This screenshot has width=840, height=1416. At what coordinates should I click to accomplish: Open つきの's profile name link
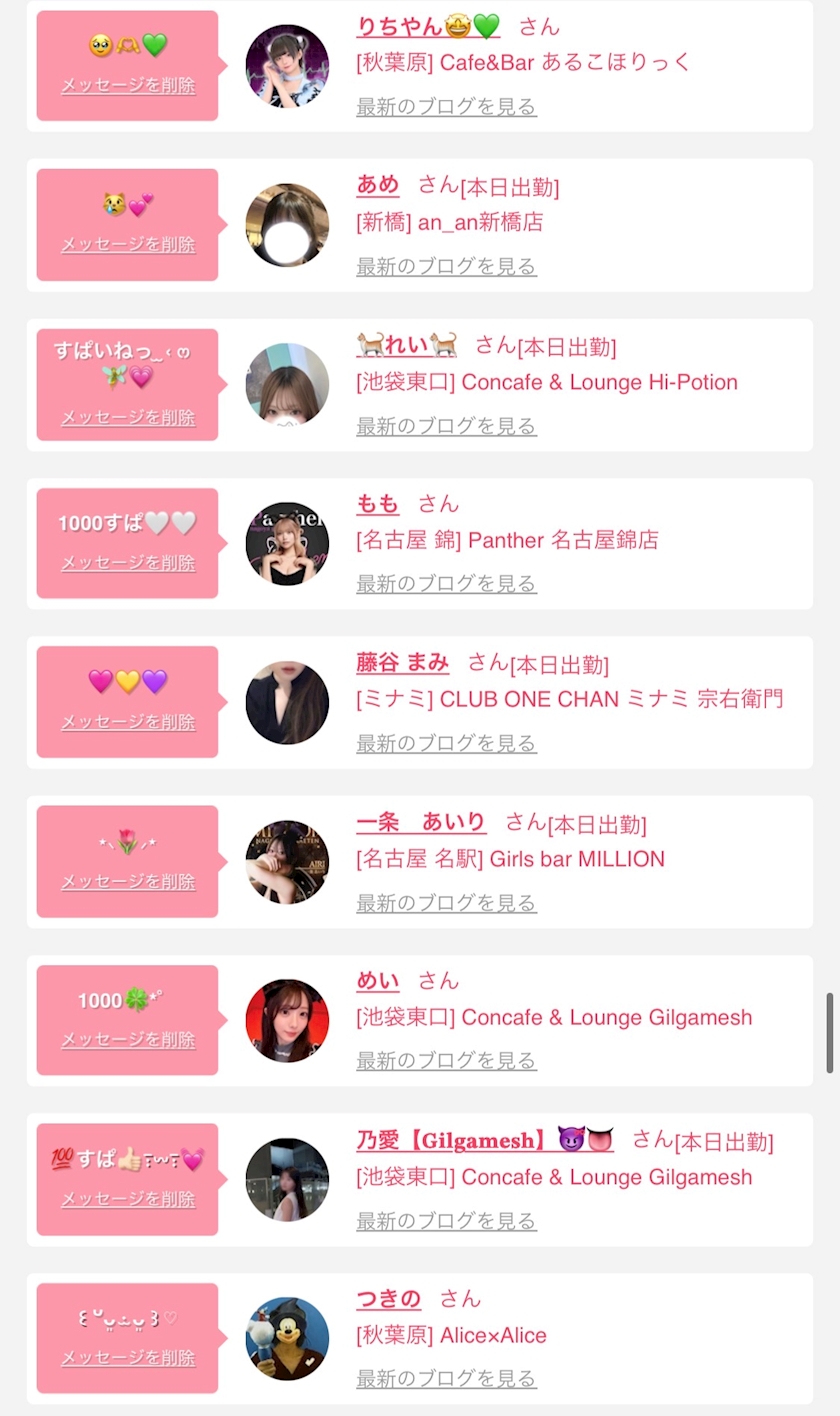coord(388,1299)
